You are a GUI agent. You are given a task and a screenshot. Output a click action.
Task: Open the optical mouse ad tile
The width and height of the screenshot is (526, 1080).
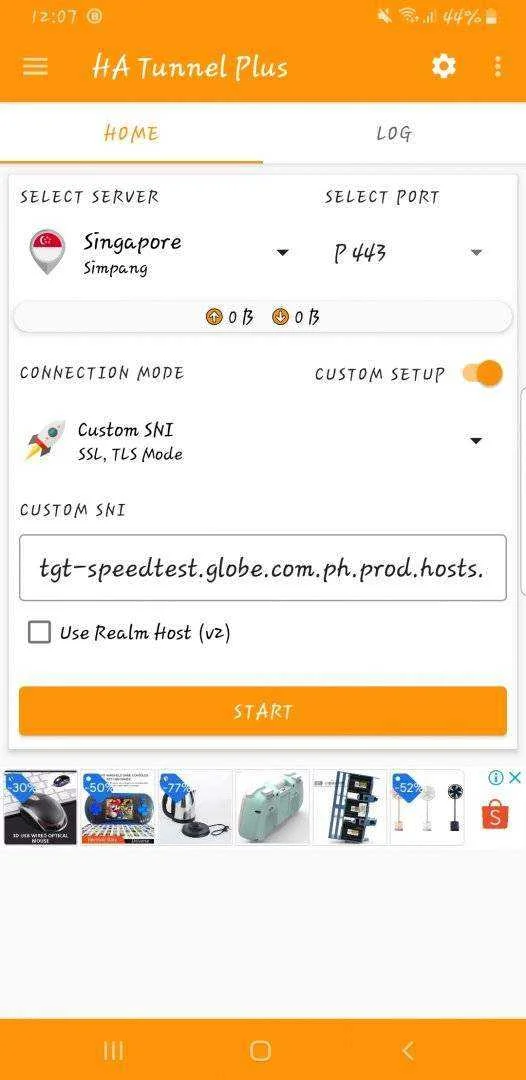40,807
